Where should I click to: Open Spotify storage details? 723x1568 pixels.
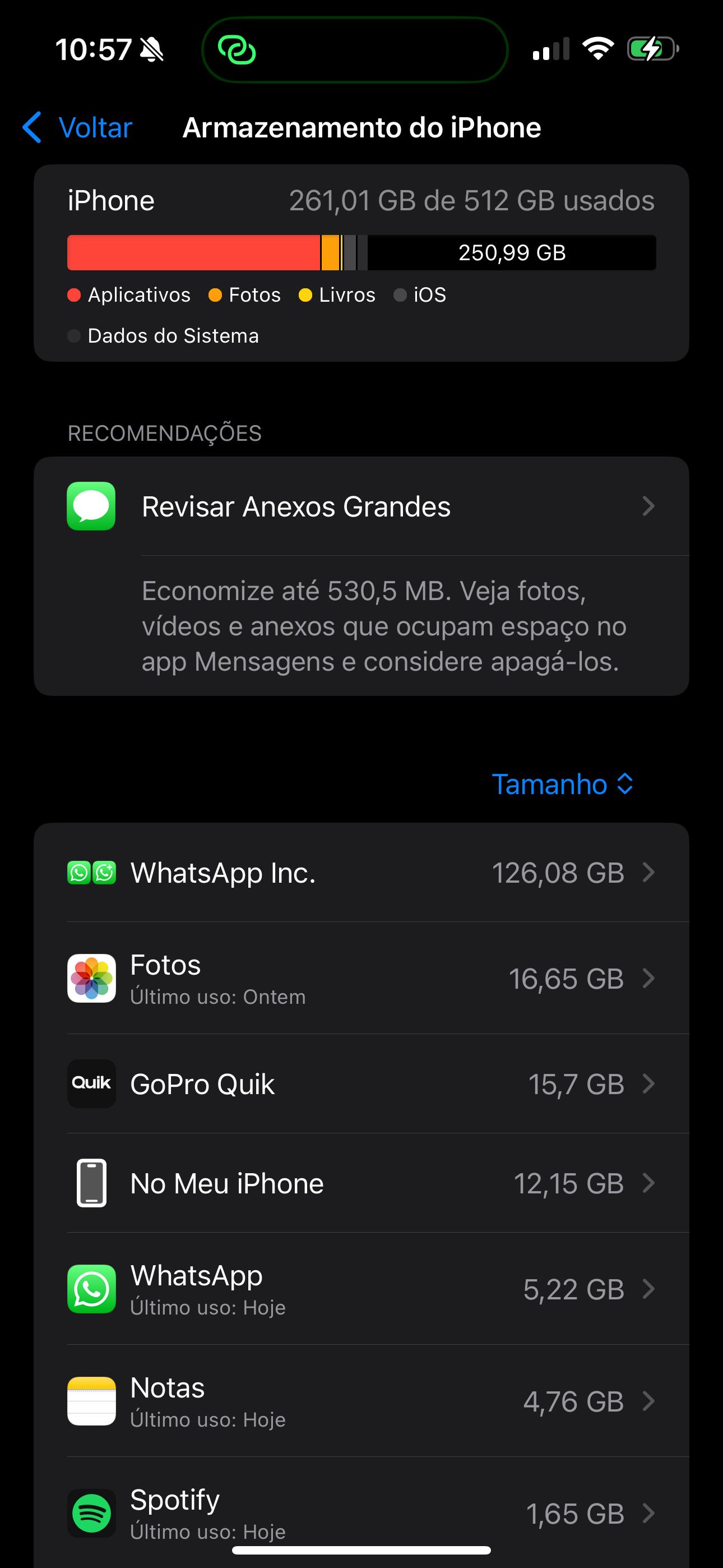tap(360, 1512)
